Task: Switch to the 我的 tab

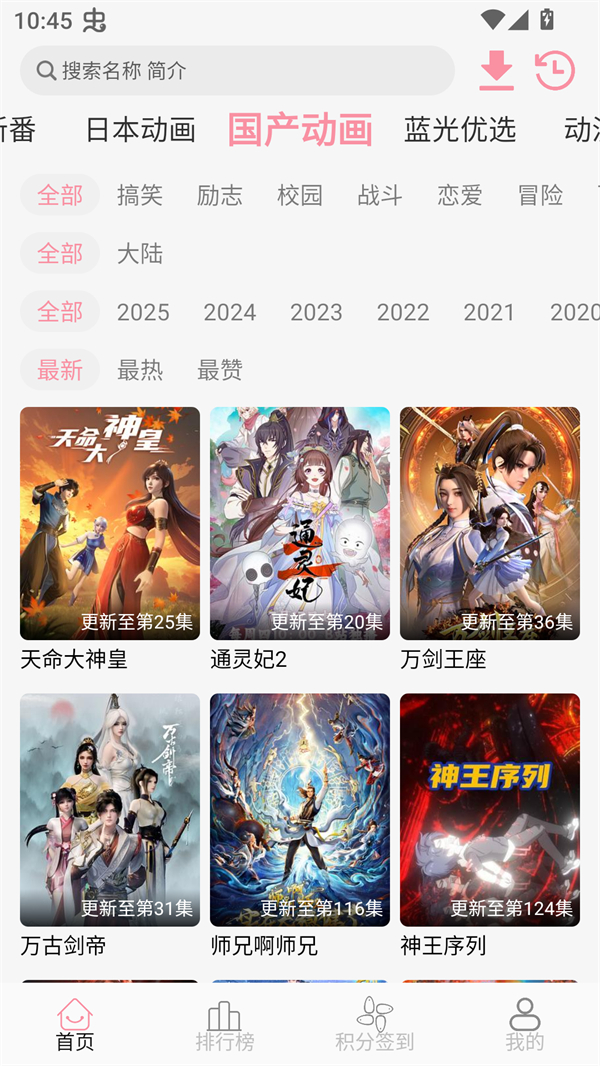Action: pos(525,1026)
